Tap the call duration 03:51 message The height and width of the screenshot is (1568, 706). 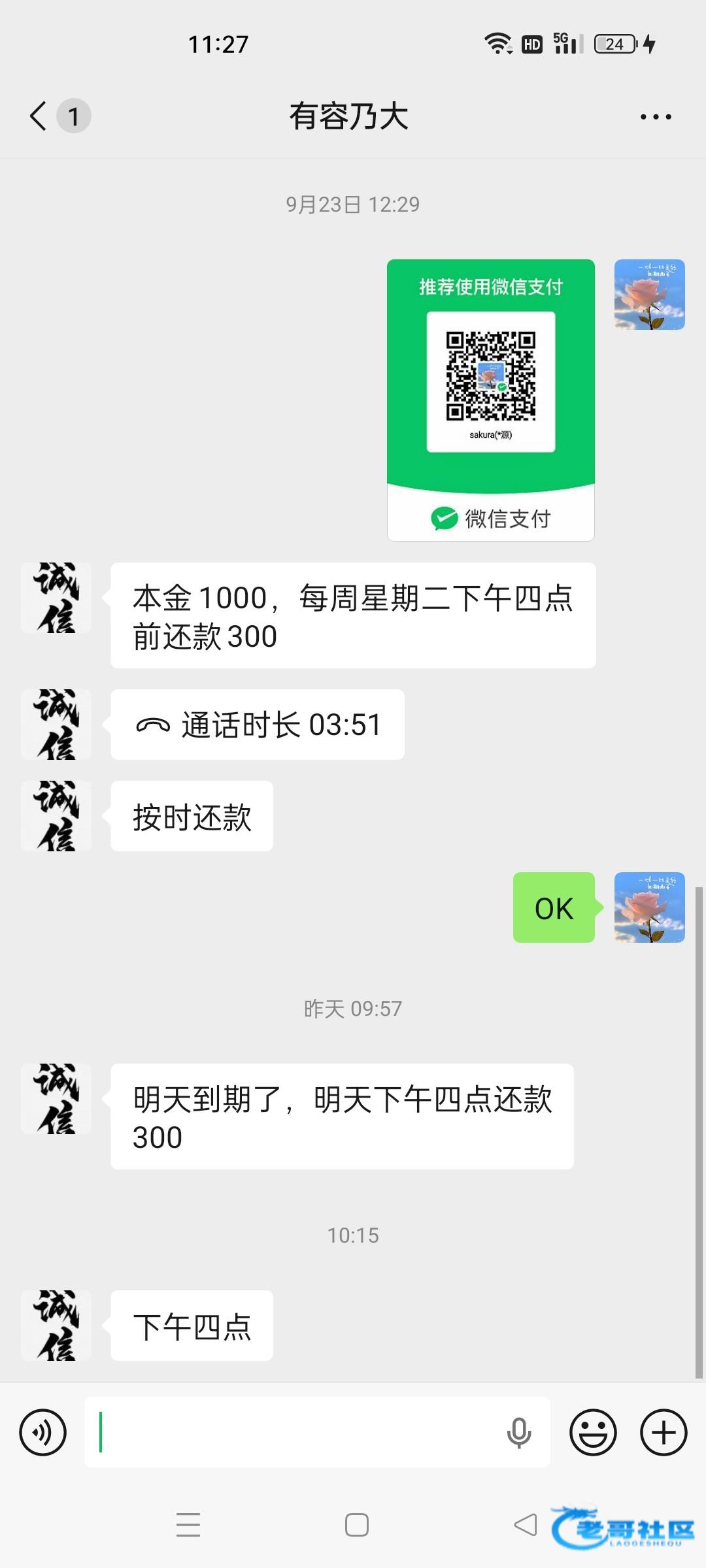point(258,725)
